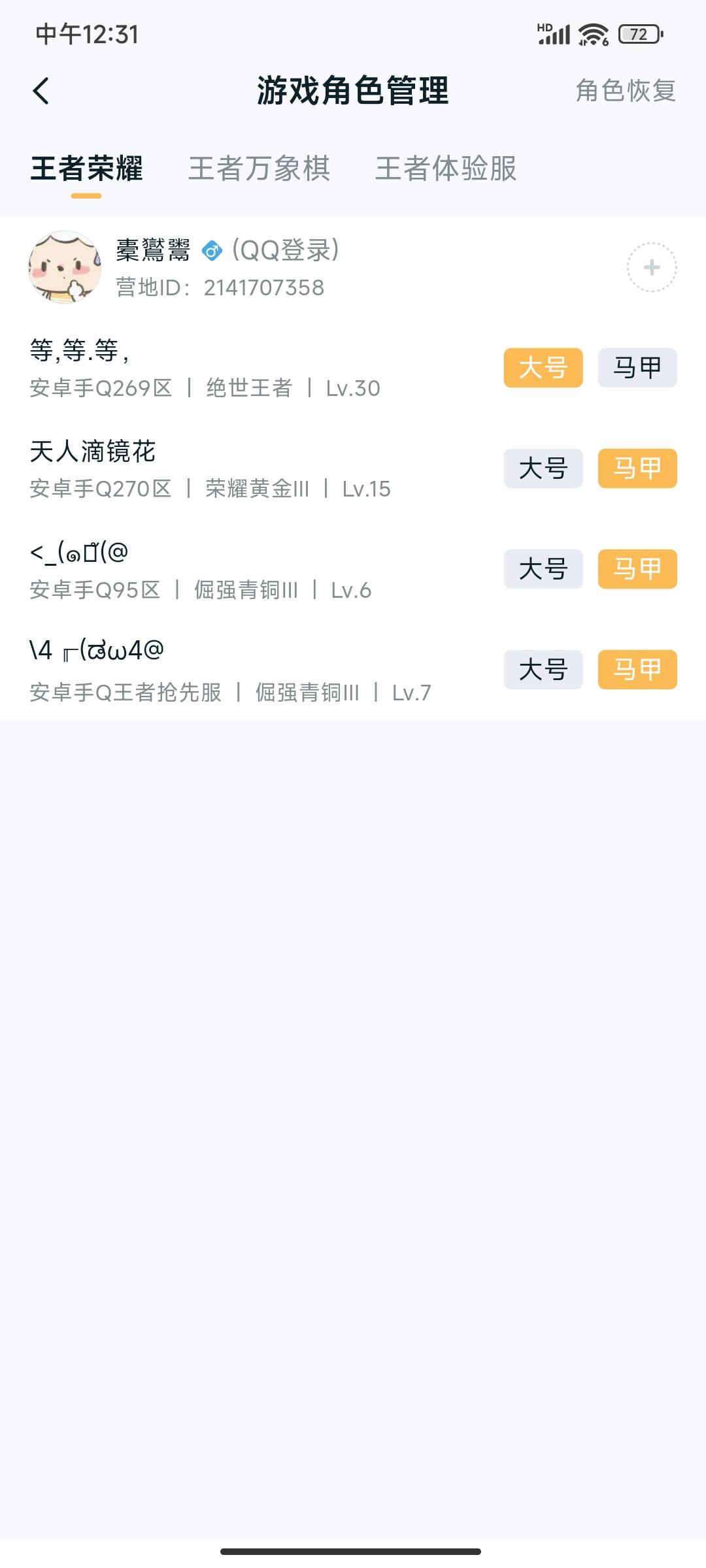Tap the bottom home indicator bar

(x=353, y=1550)
